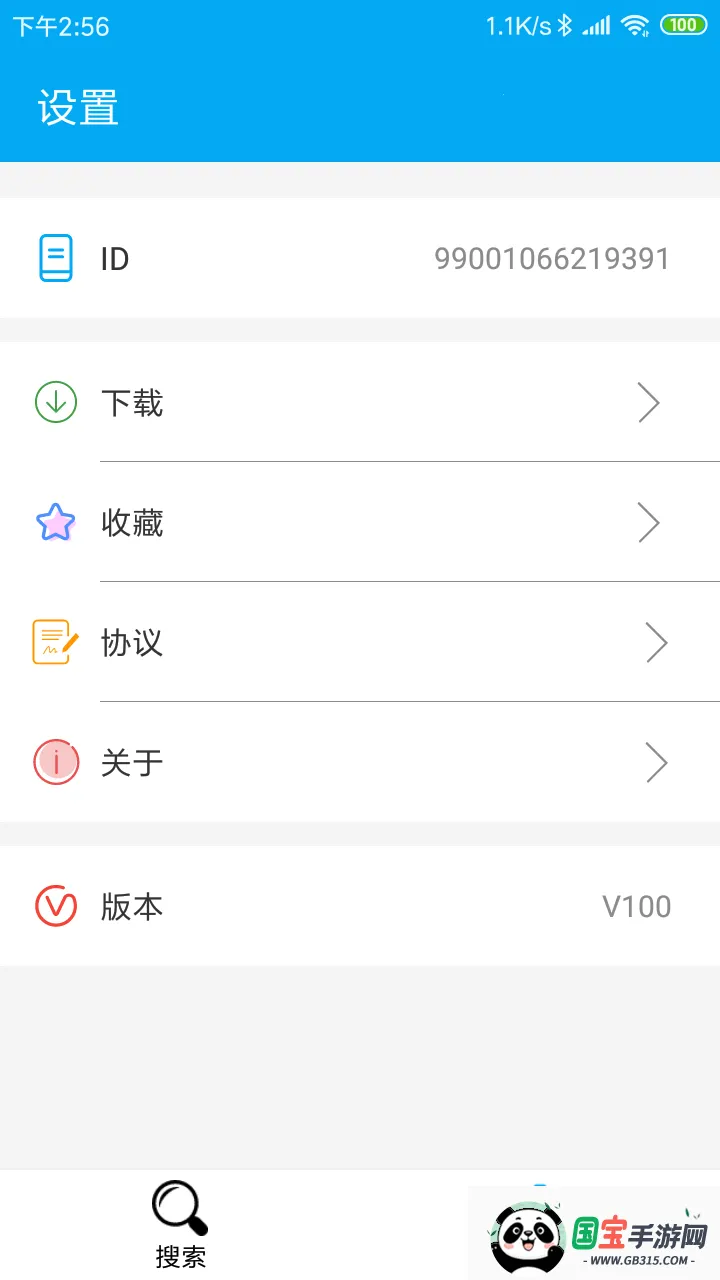Click the red info icon beside 关于
The image size is (720, 1280).
coord(55,762)
